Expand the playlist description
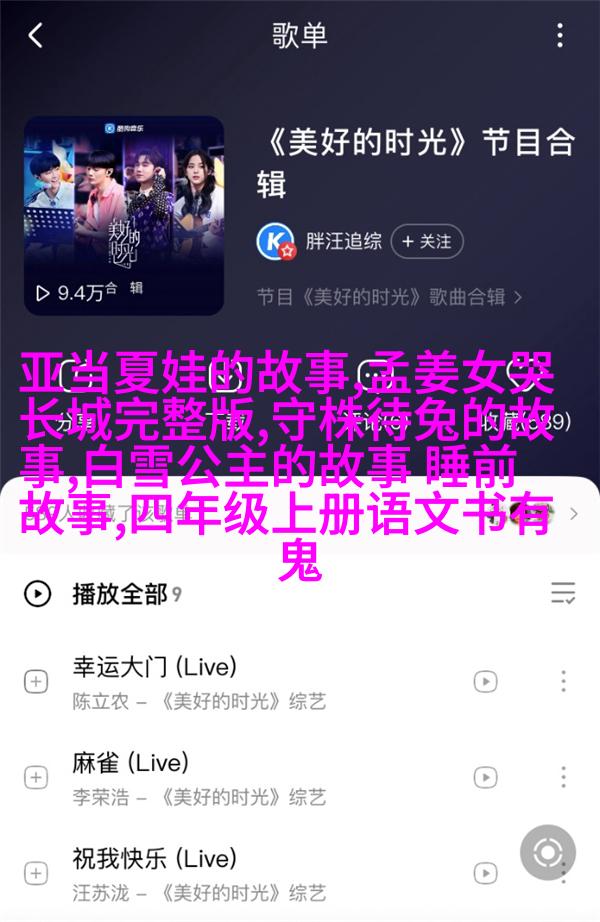Screen dimensions: 600x922 click(517, 298)
